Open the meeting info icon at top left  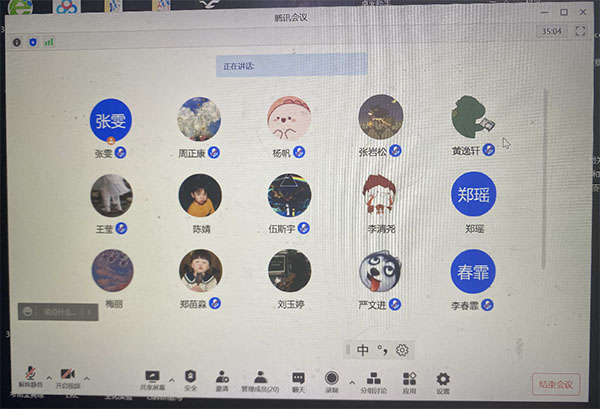pyautogui.click(x=17, y=43)
